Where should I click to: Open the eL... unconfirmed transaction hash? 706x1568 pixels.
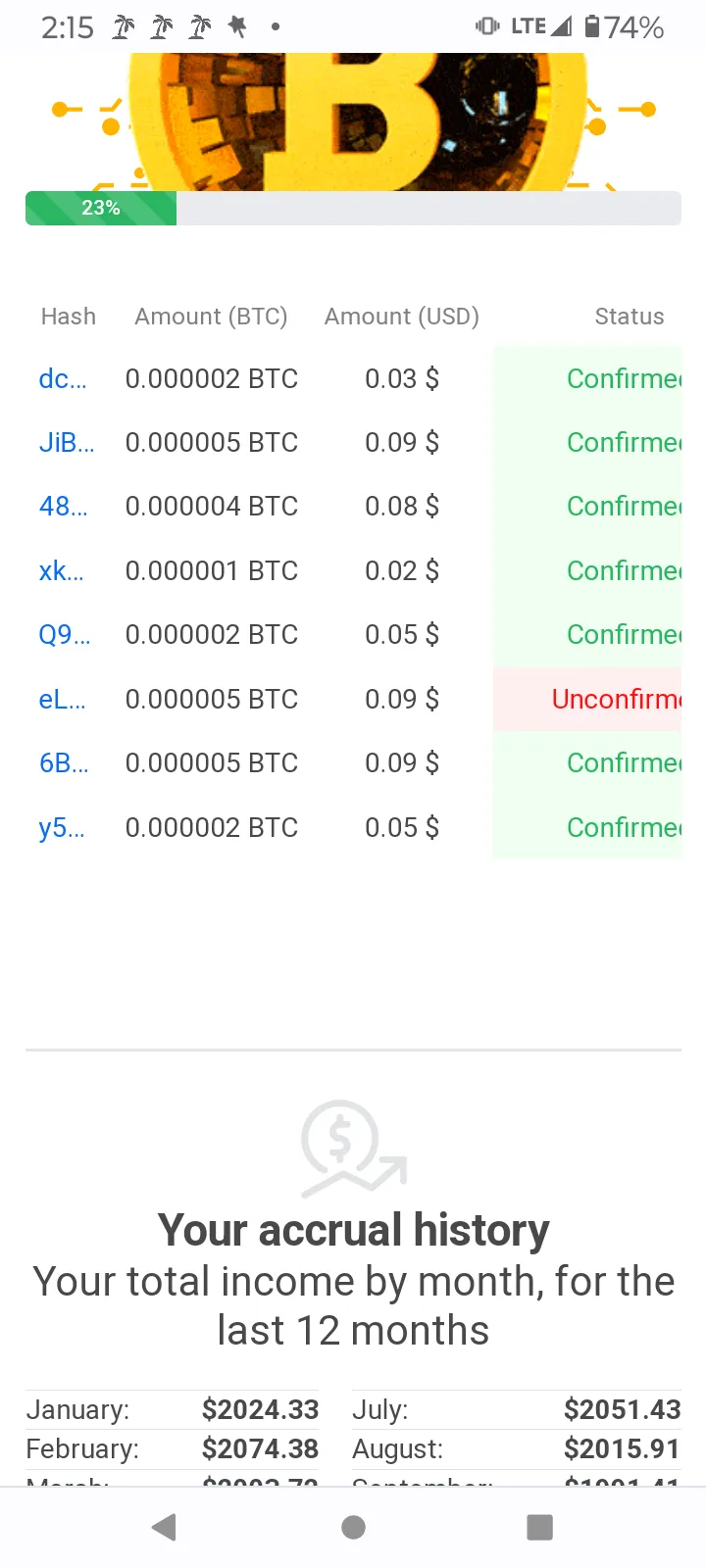(62, 700)
